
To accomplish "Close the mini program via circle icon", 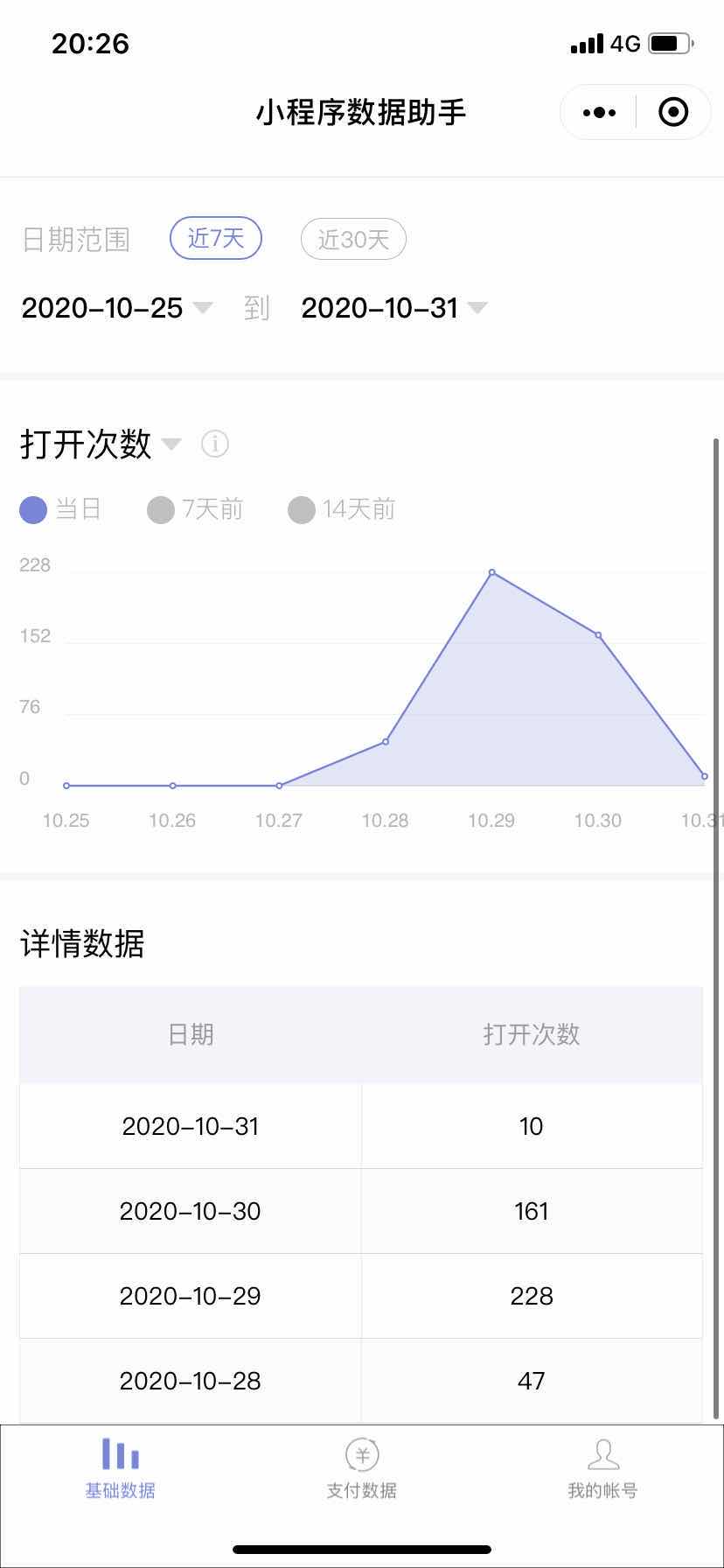I will pyautogui.click(x=672, y=112).
